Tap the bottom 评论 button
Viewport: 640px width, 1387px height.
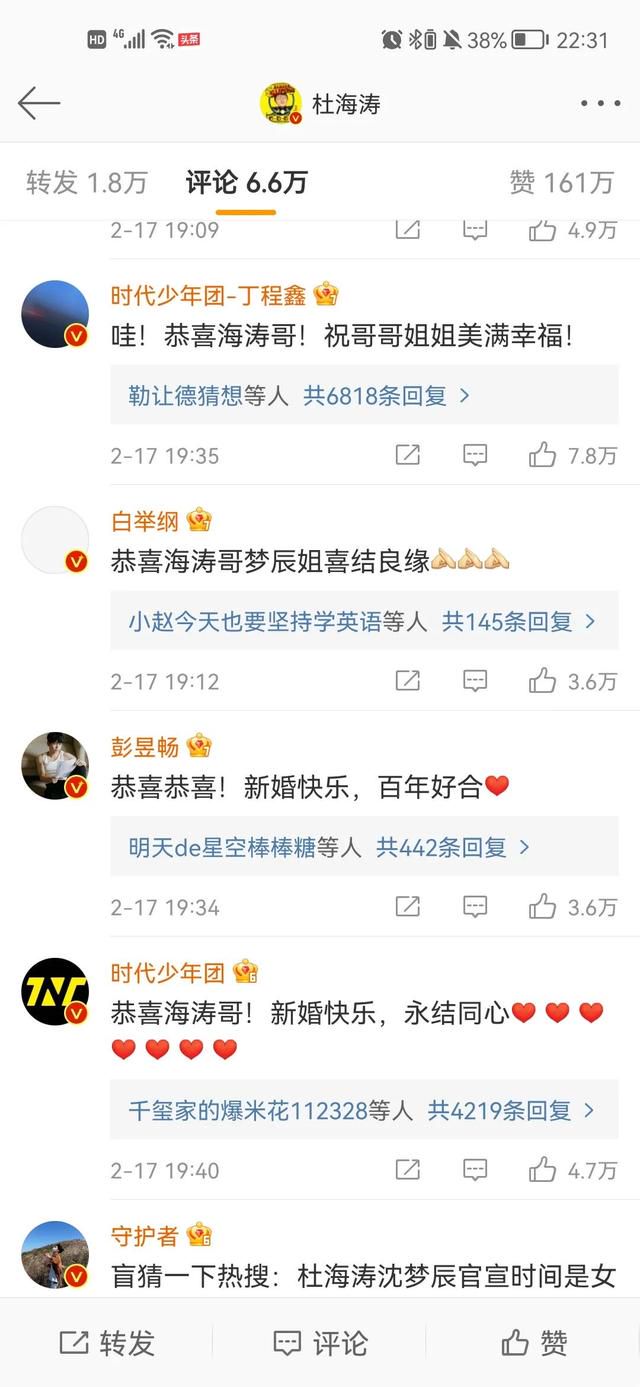click(320, 1343)
